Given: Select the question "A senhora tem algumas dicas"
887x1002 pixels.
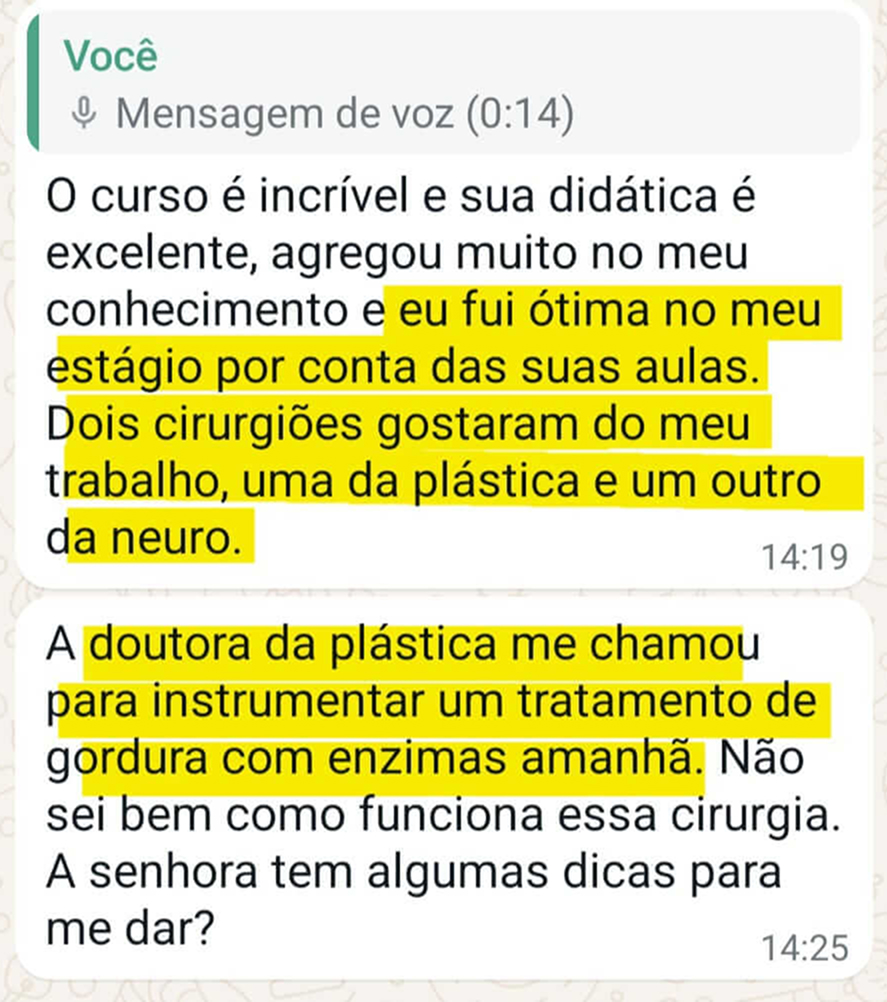Looking at the screenshot, I should tap(380, 873).
